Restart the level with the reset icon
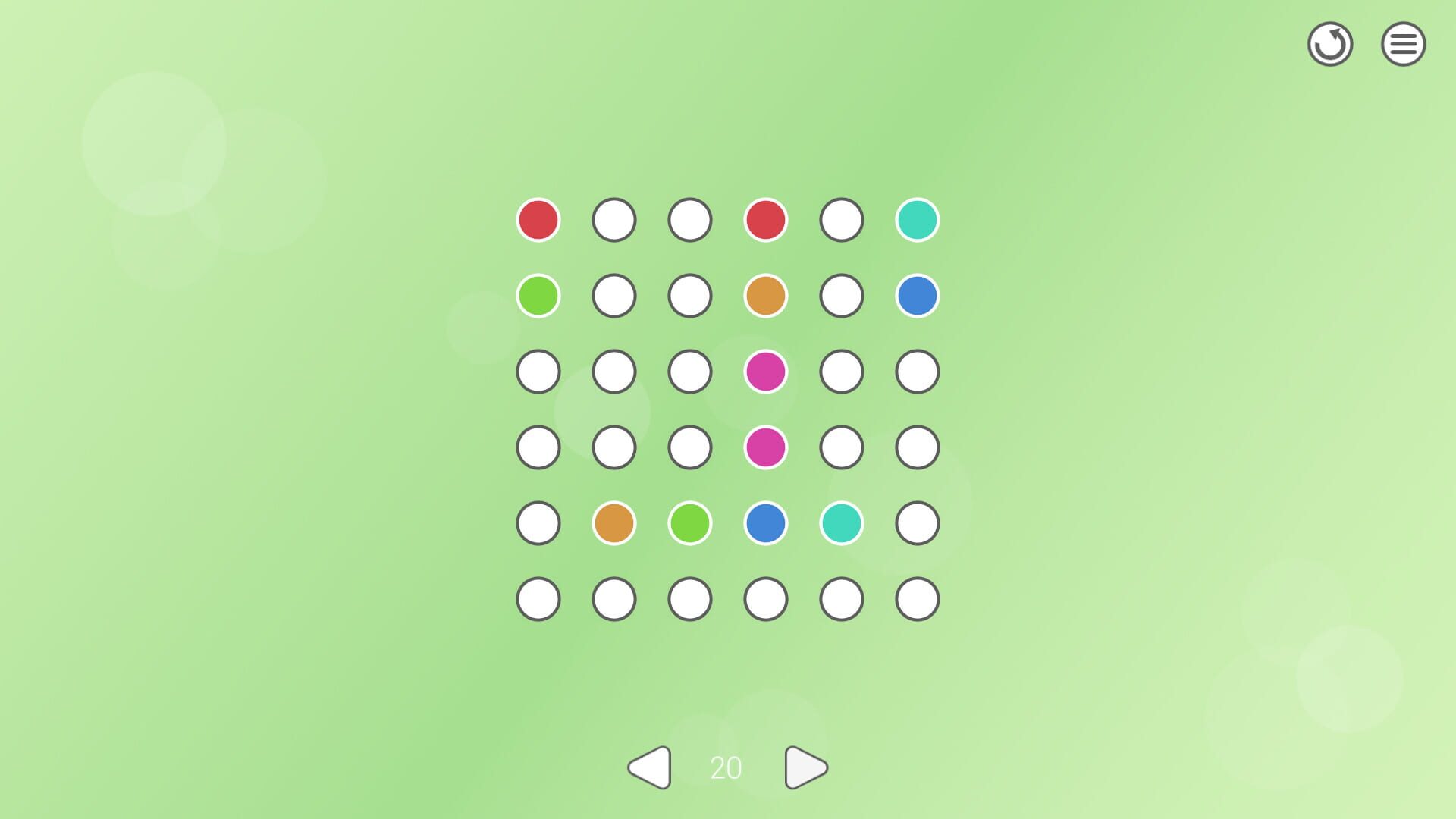This screenshot has height=819, width=1456. pyautogui.click(x=1330, y=44)
